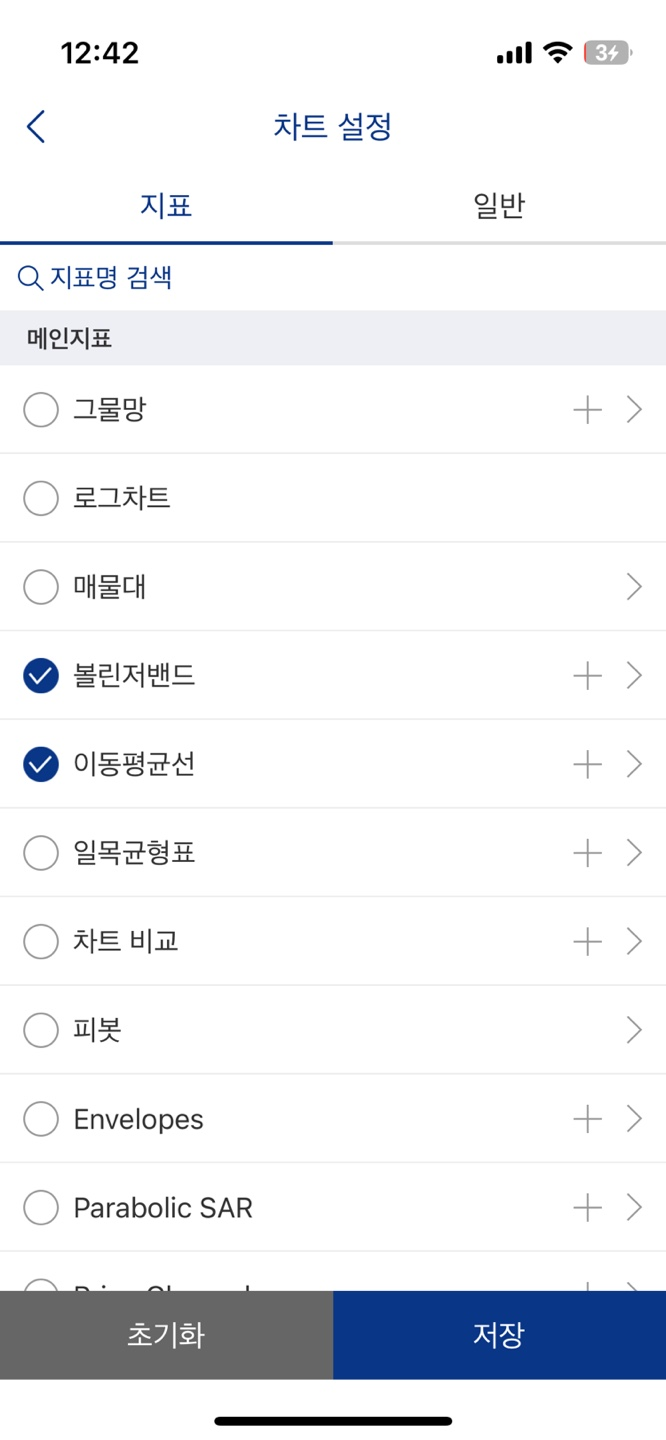
Task: Uncheck the 이동평균선 indicator
Action: tap(41, 765)
